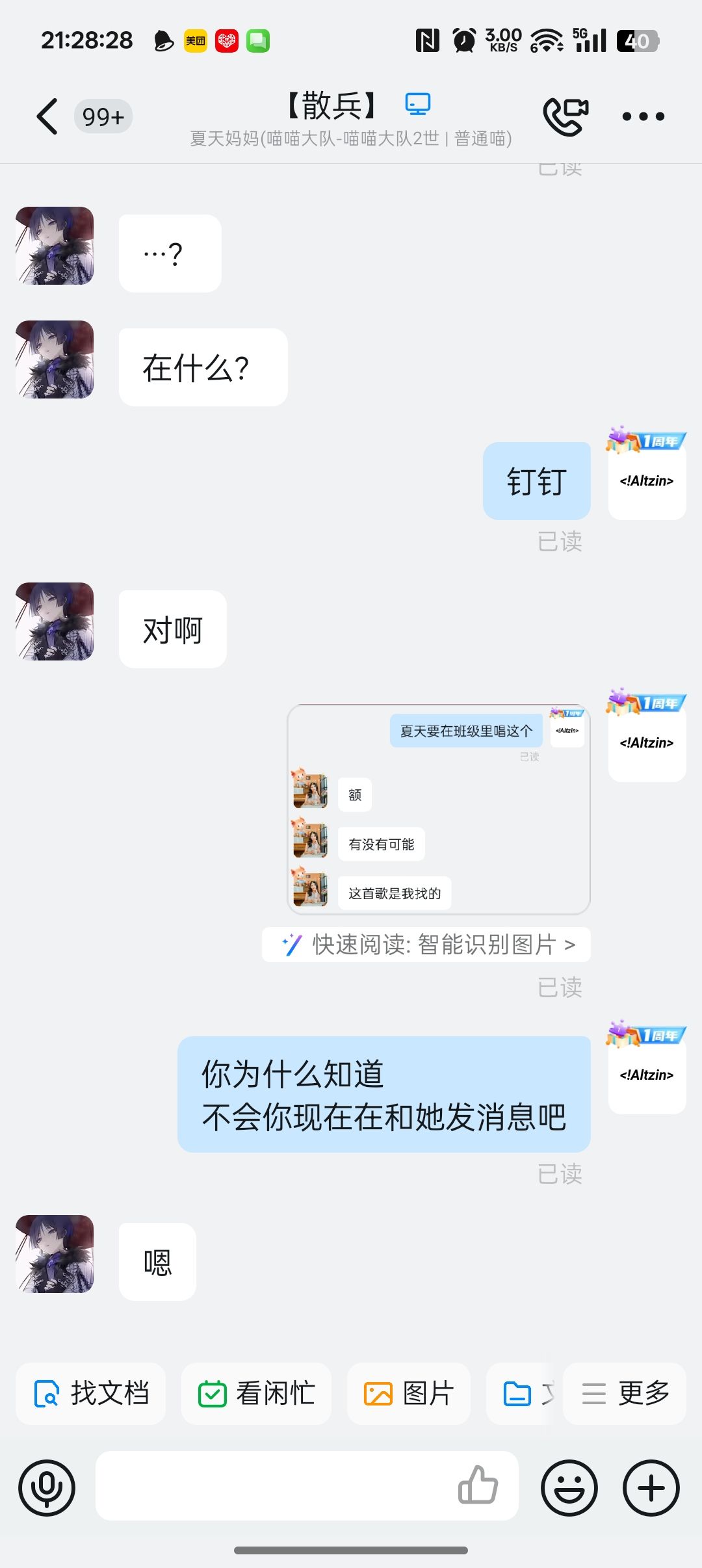The width and height of the screenshot is (702, 1568).
Task: Check 看闲忙 availability
Action: 256,1394
